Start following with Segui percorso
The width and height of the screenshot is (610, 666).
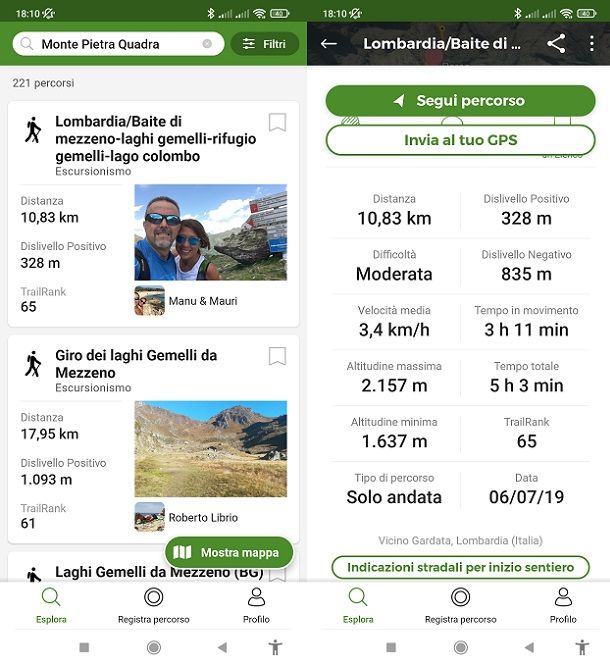click(x=459, y=101)
